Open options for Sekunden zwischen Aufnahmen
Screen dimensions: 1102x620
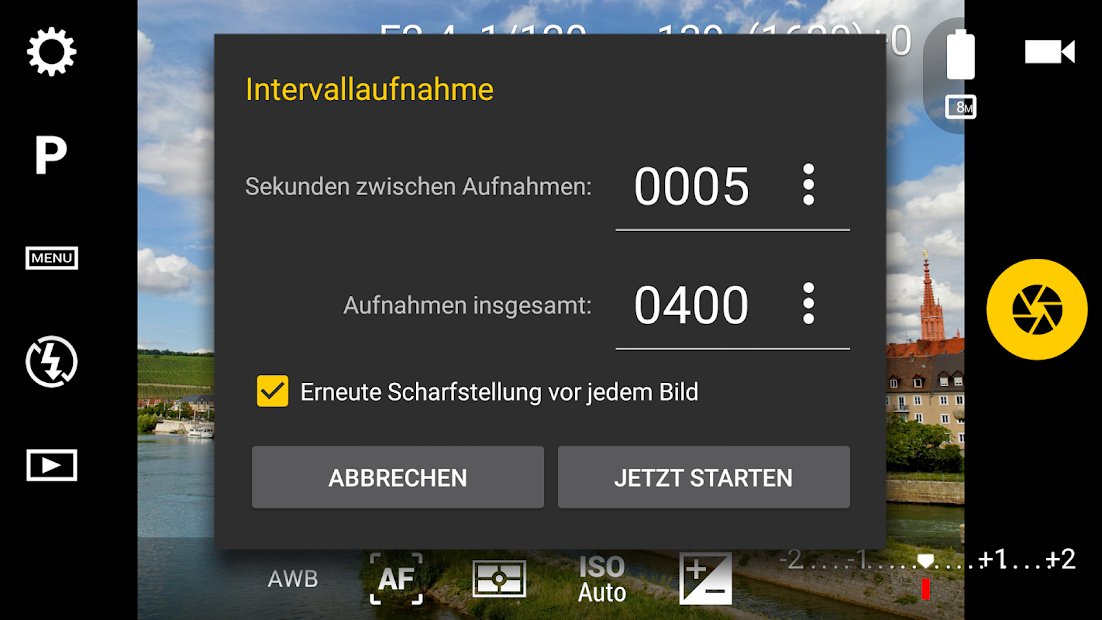pos(808,186)
